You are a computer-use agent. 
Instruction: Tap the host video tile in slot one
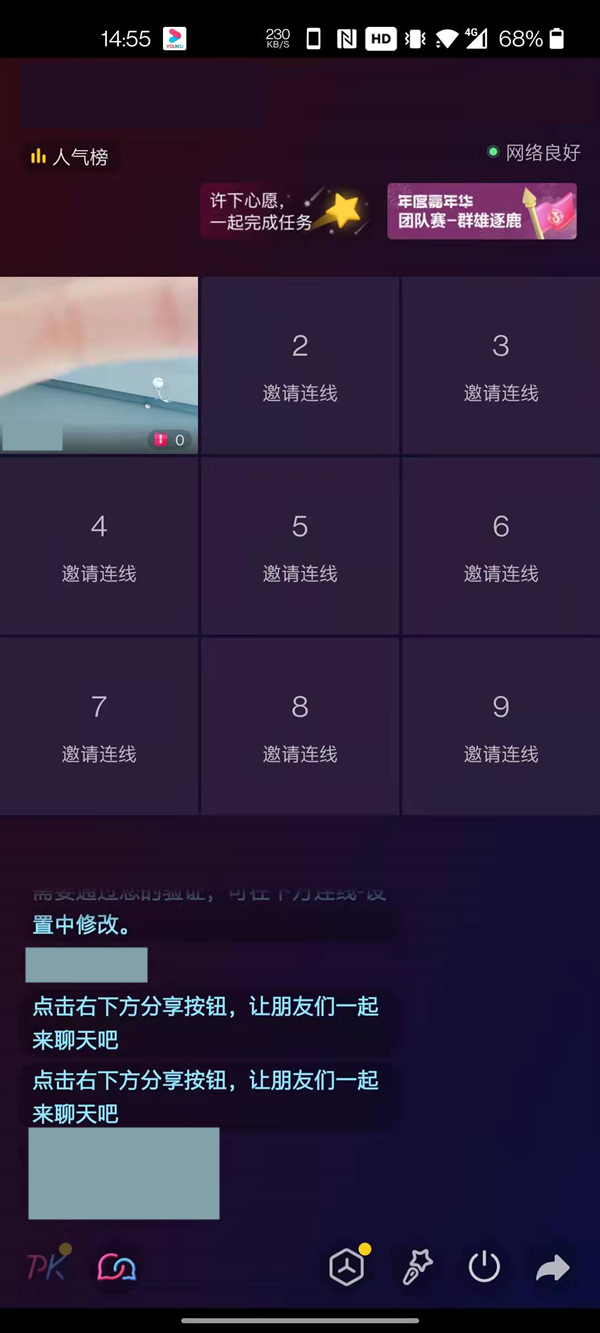(99, 365)
